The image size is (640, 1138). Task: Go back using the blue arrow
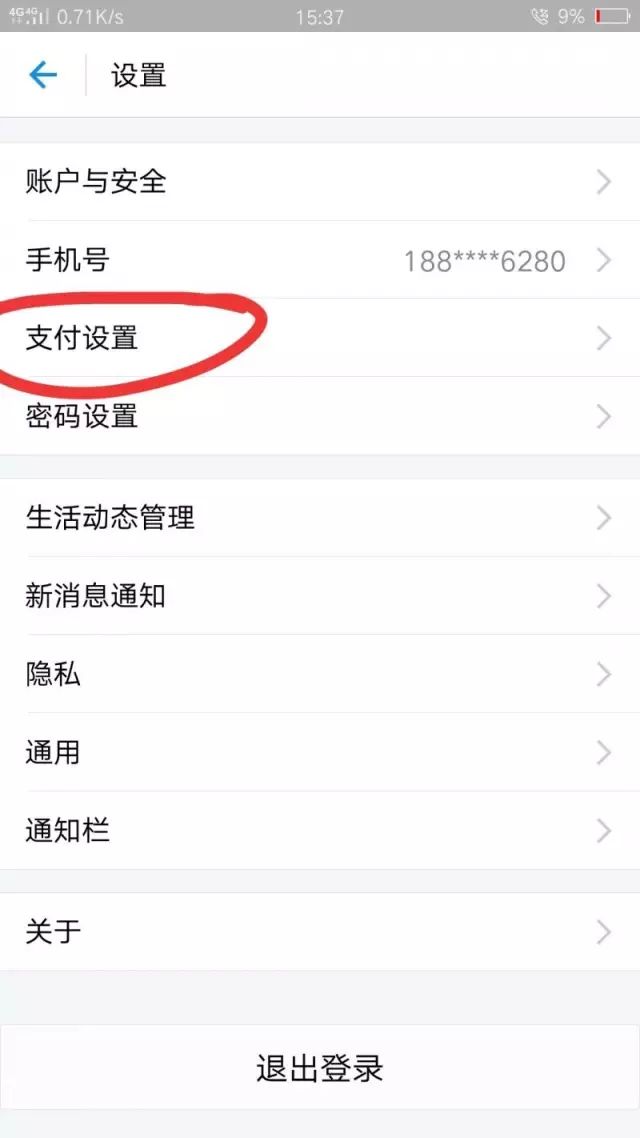(x=43, y=75)
